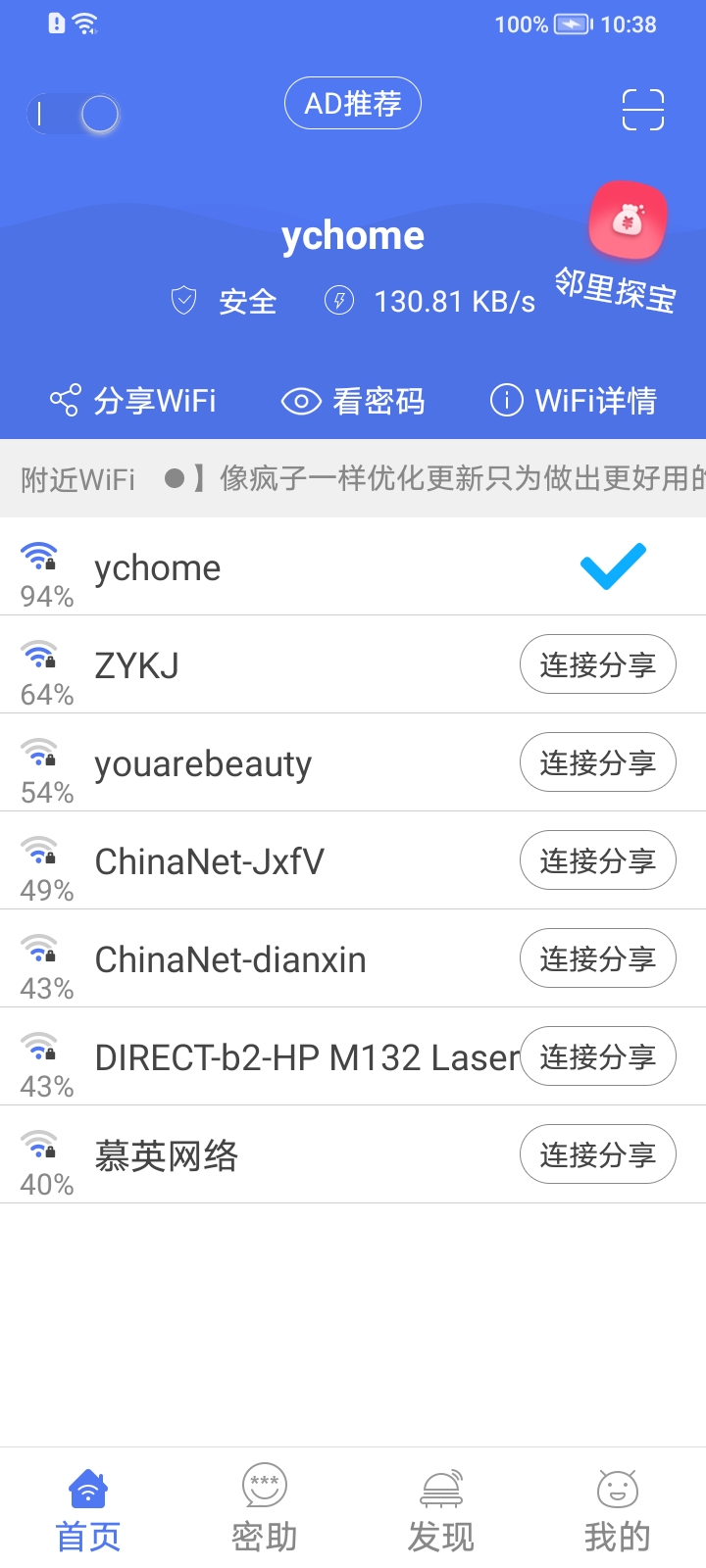
Task: Open the 邻里探宝 red envelope
Action: 628,221
